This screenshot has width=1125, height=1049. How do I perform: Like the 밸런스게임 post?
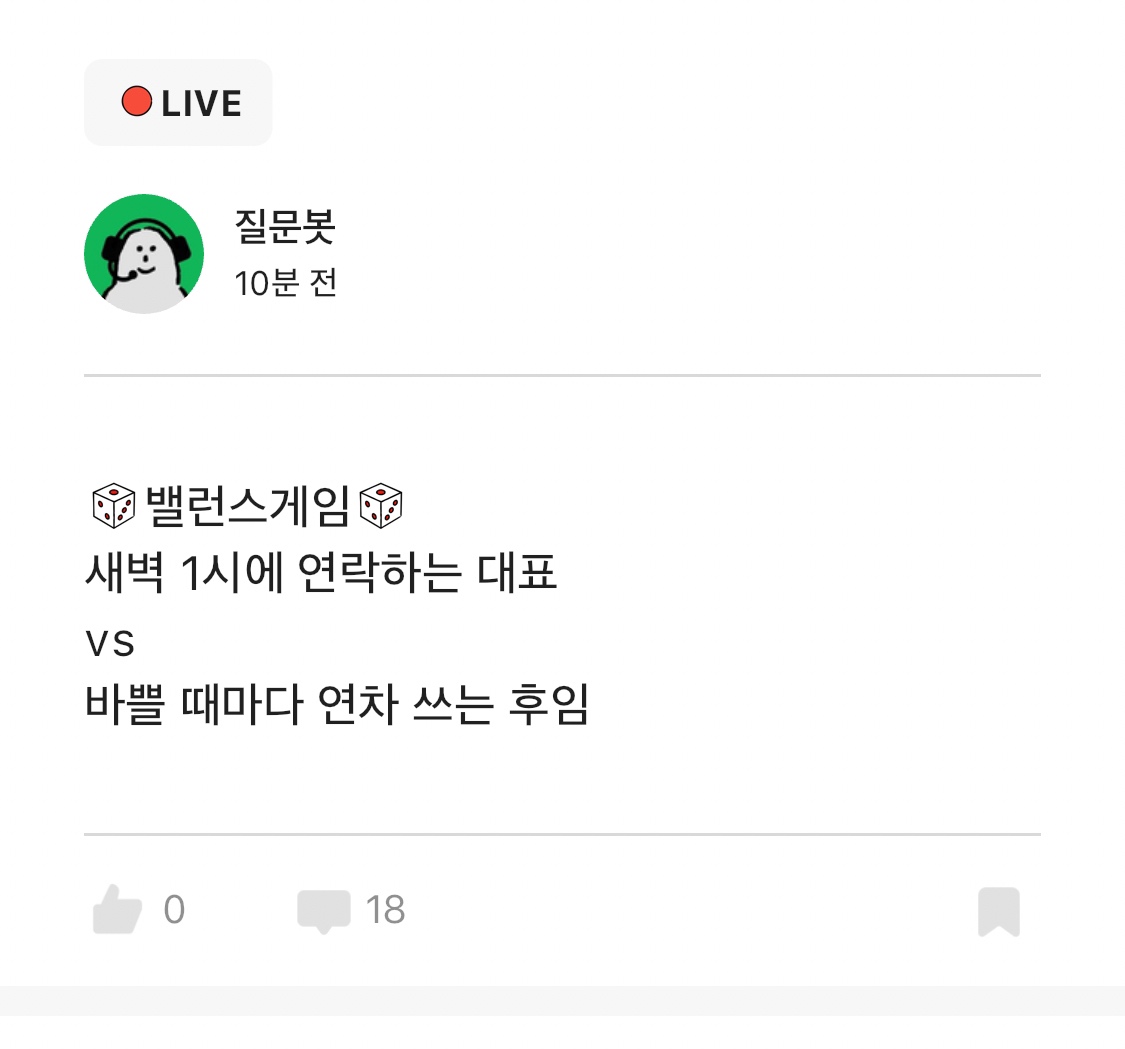coord(118,910)
